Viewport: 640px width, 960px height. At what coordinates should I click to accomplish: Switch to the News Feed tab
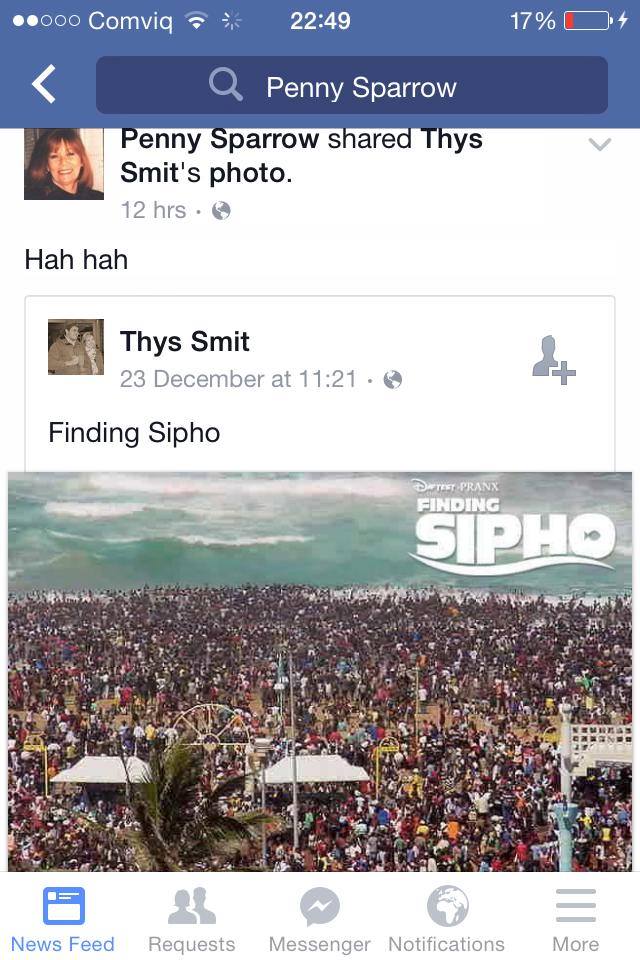point(63,919)
